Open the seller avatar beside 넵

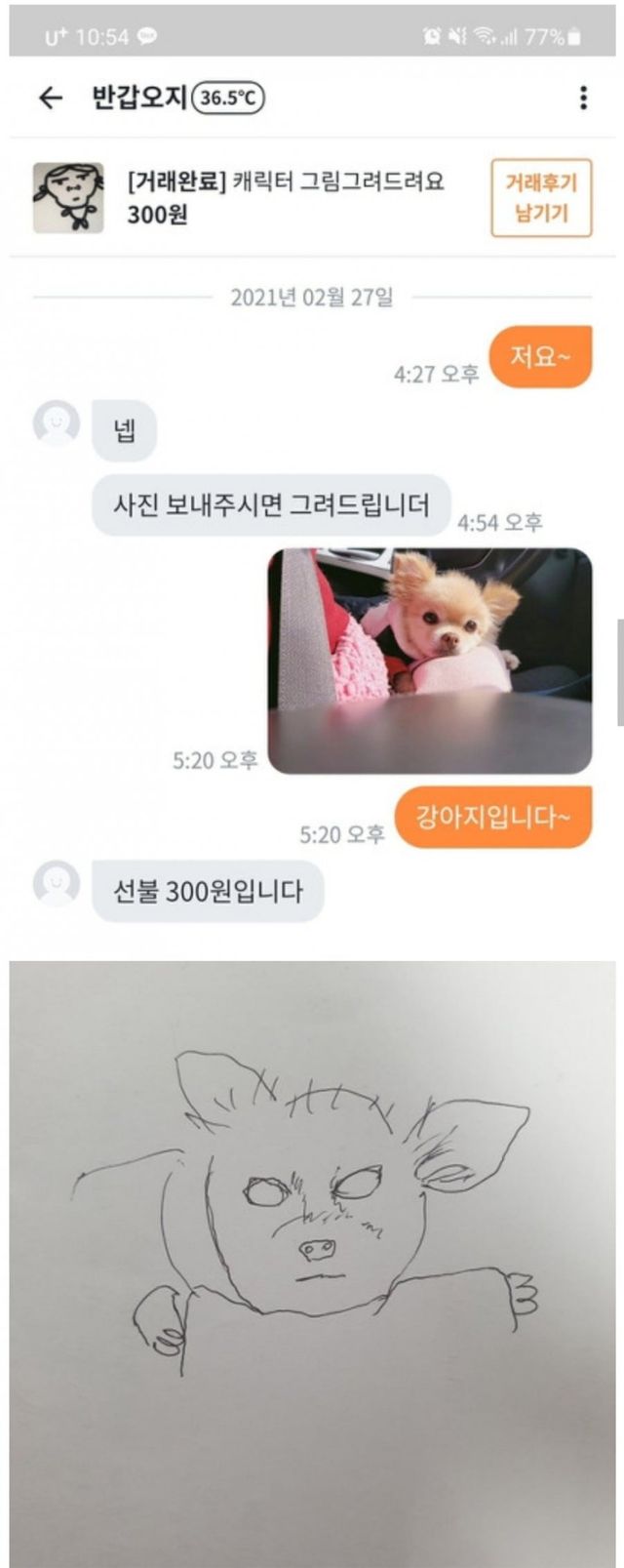tap(57, 422)
